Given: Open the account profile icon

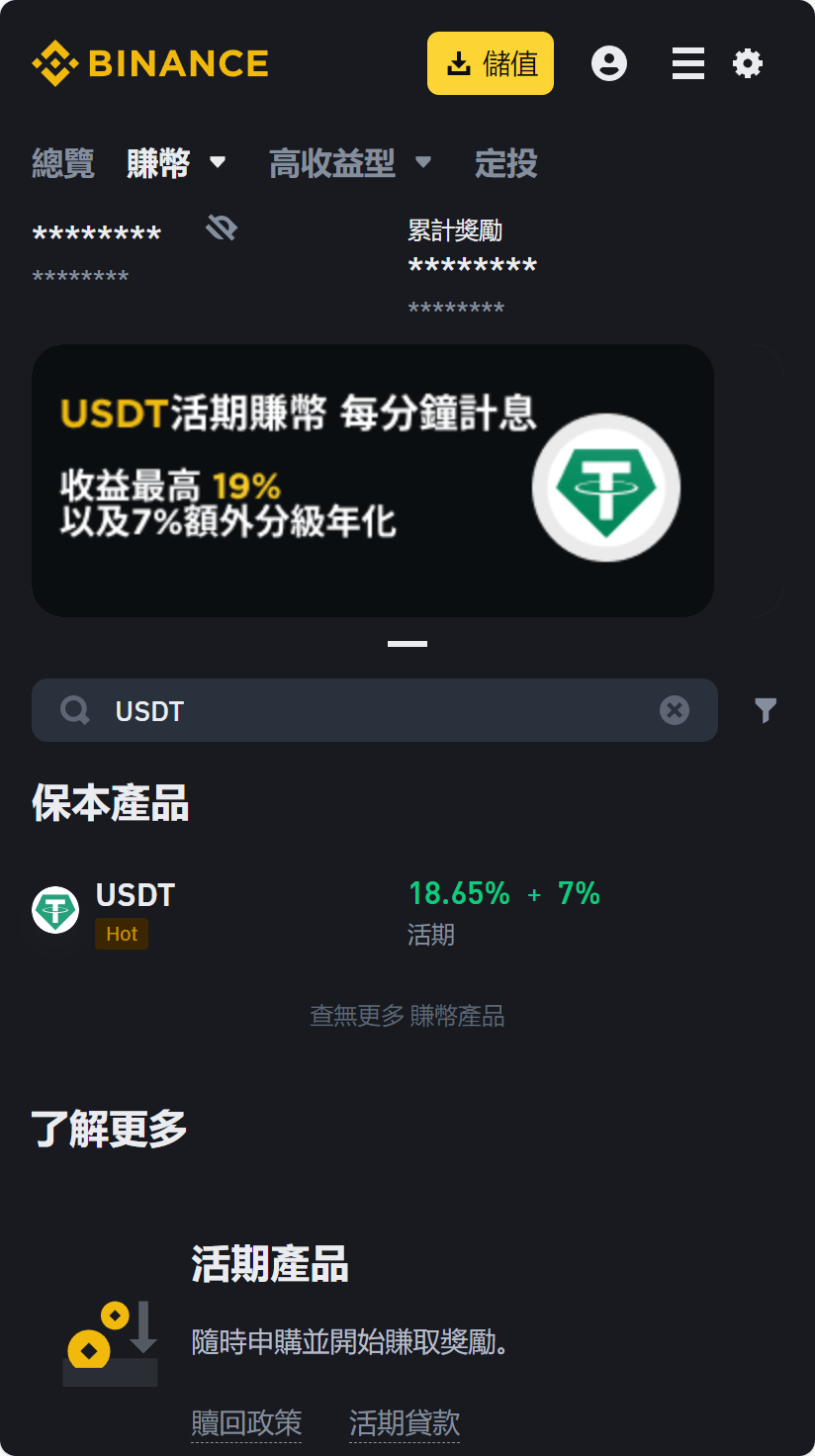Looking at the screenshot, I should click(x=609, y=63).
